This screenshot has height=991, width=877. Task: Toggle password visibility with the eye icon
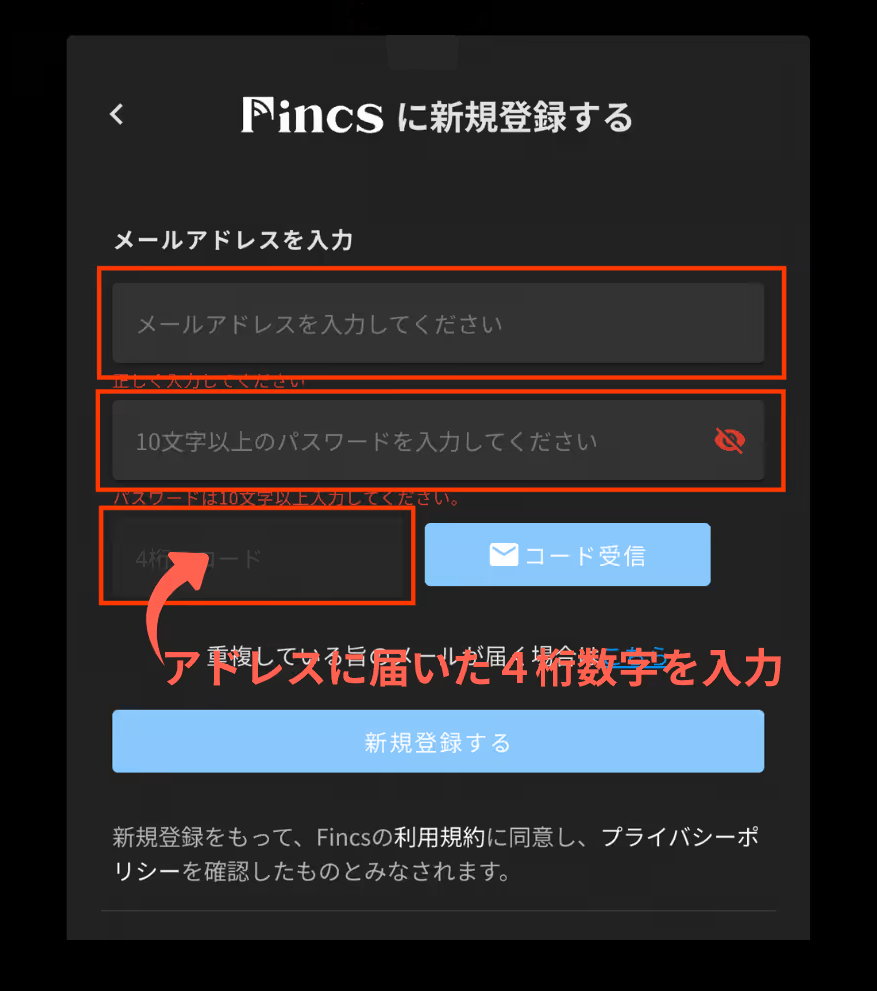(x=730, y=440)
